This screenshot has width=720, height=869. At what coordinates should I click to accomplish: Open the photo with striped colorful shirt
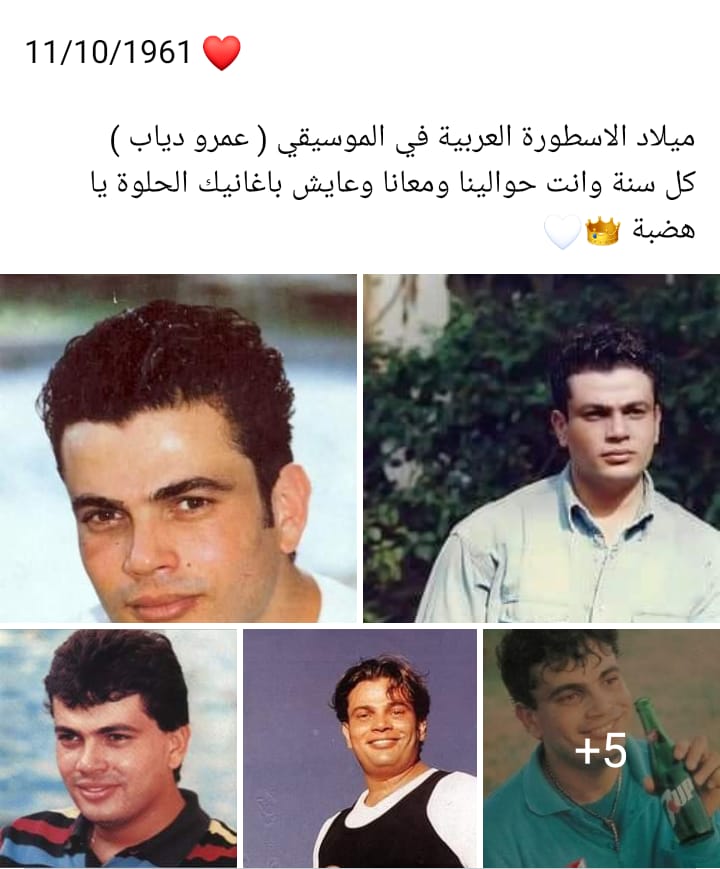pyautogui.click(x=118, y=748)
